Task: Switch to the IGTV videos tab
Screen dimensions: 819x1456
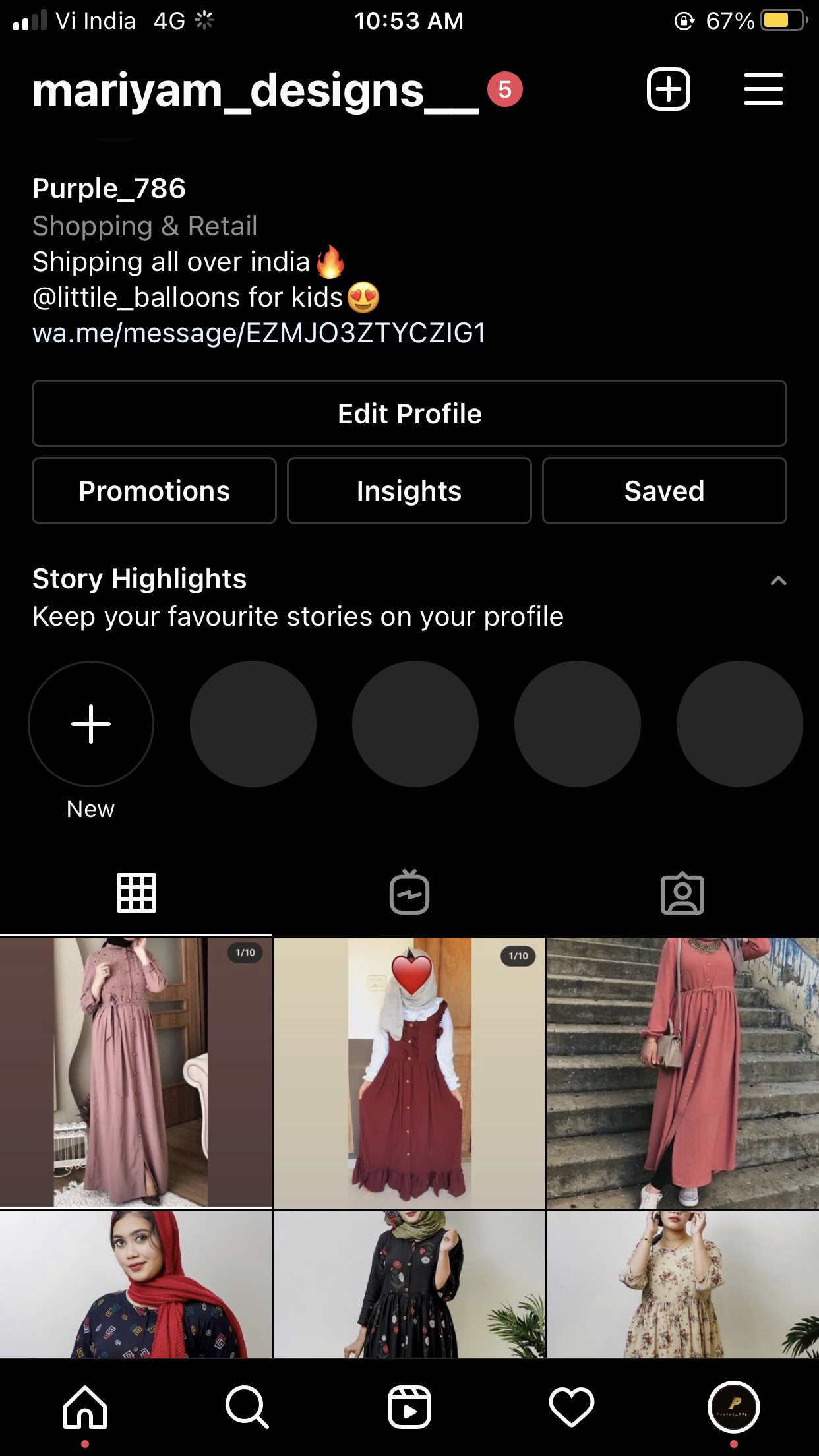Action: click(x=409, y=893)
